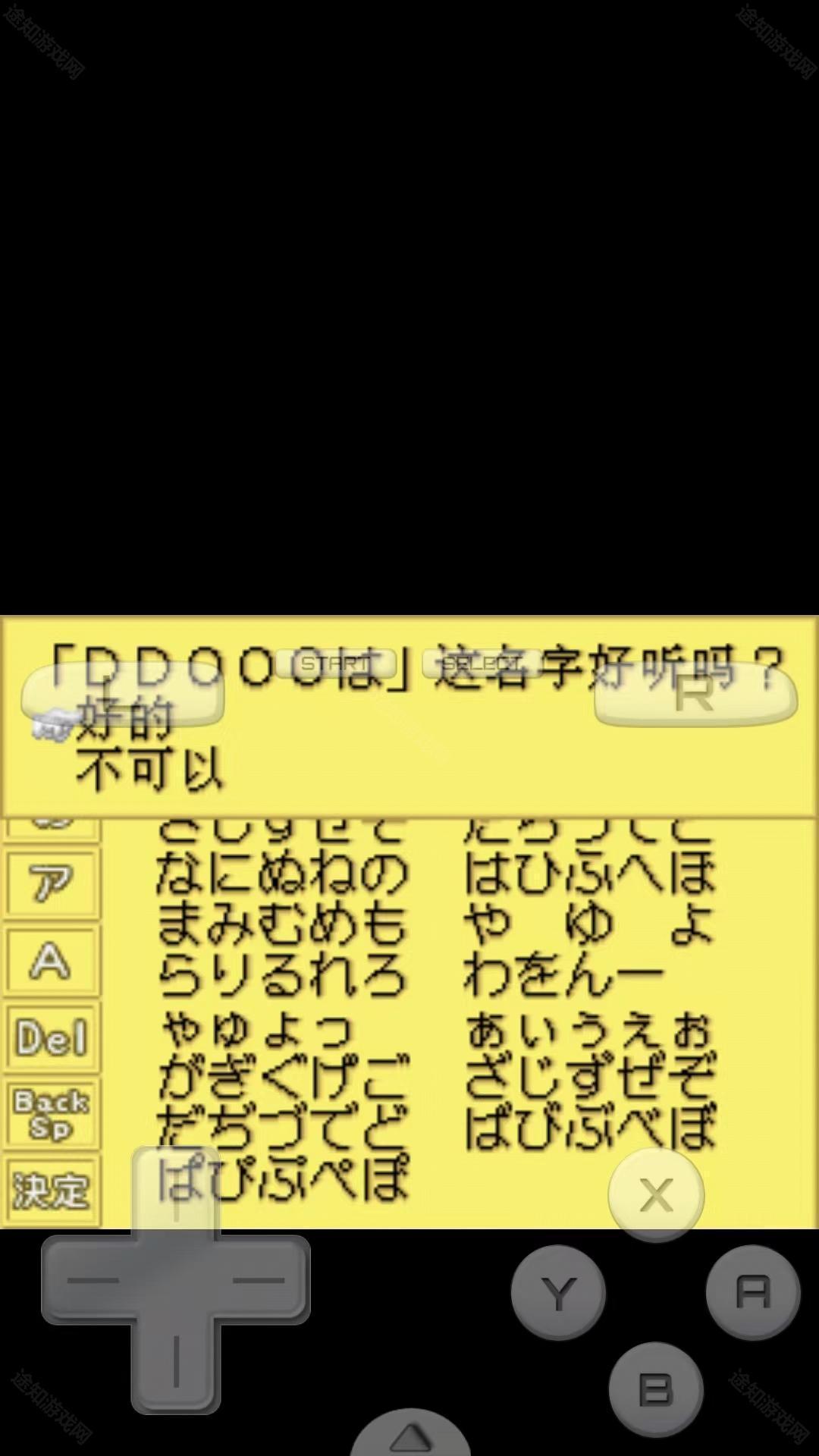Choose 不可以 to reject the name
Screen dimensions: 819x1456
pyautogui.click(x=149, y=770)
